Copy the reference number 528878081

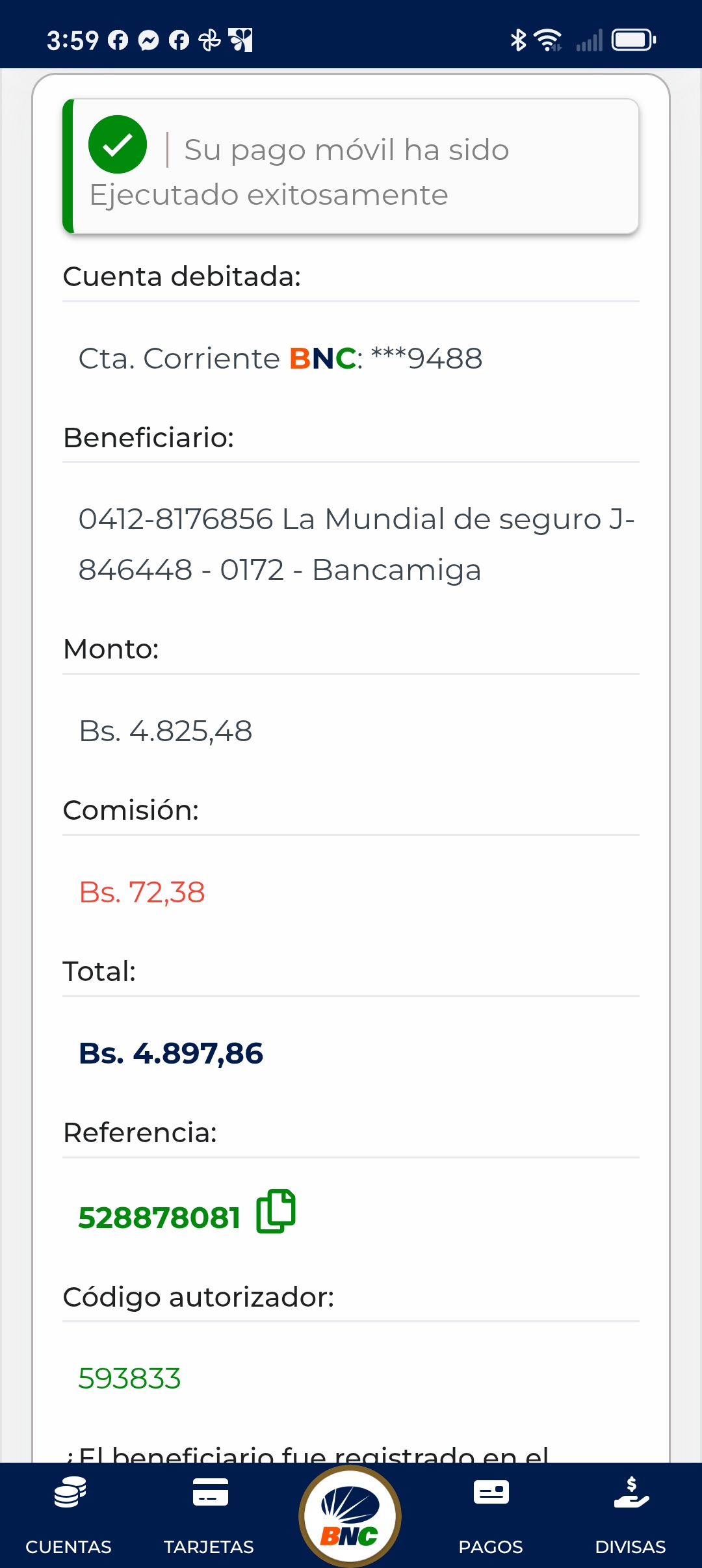[276, 1212]
